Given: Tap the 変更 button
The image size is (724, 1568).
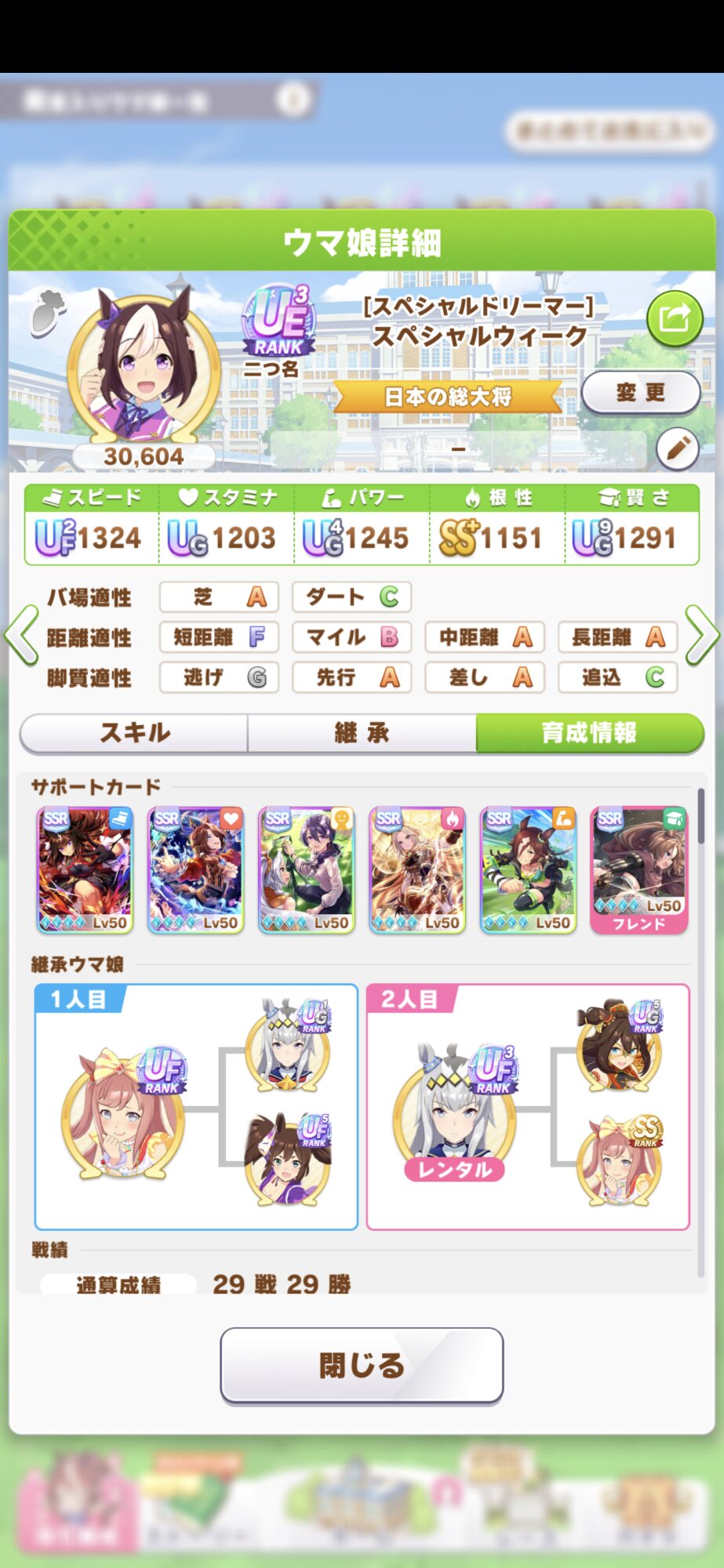Looking at the screenshot, I should point(640,392).
